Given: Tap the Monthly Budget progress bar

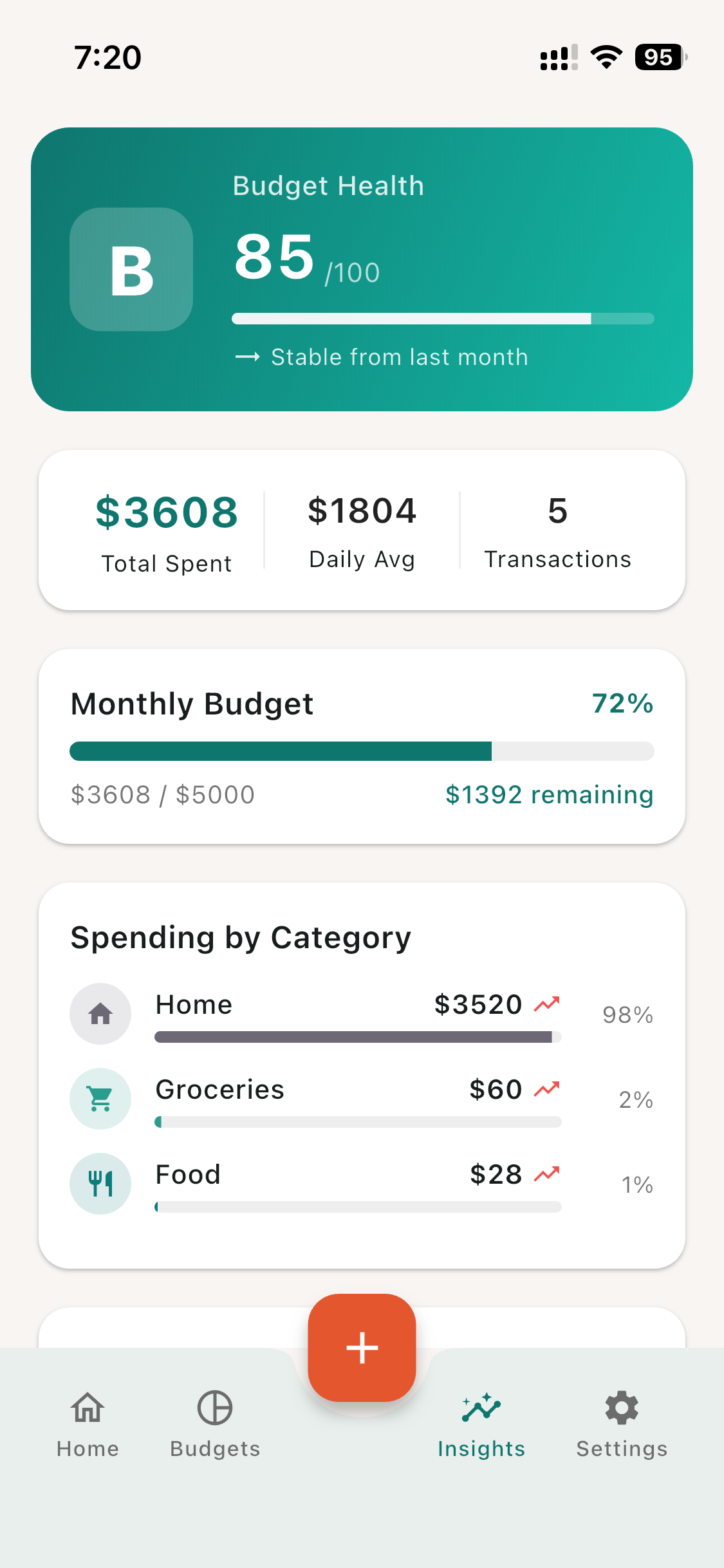Looking at the screenshot, I should [362, 751].
